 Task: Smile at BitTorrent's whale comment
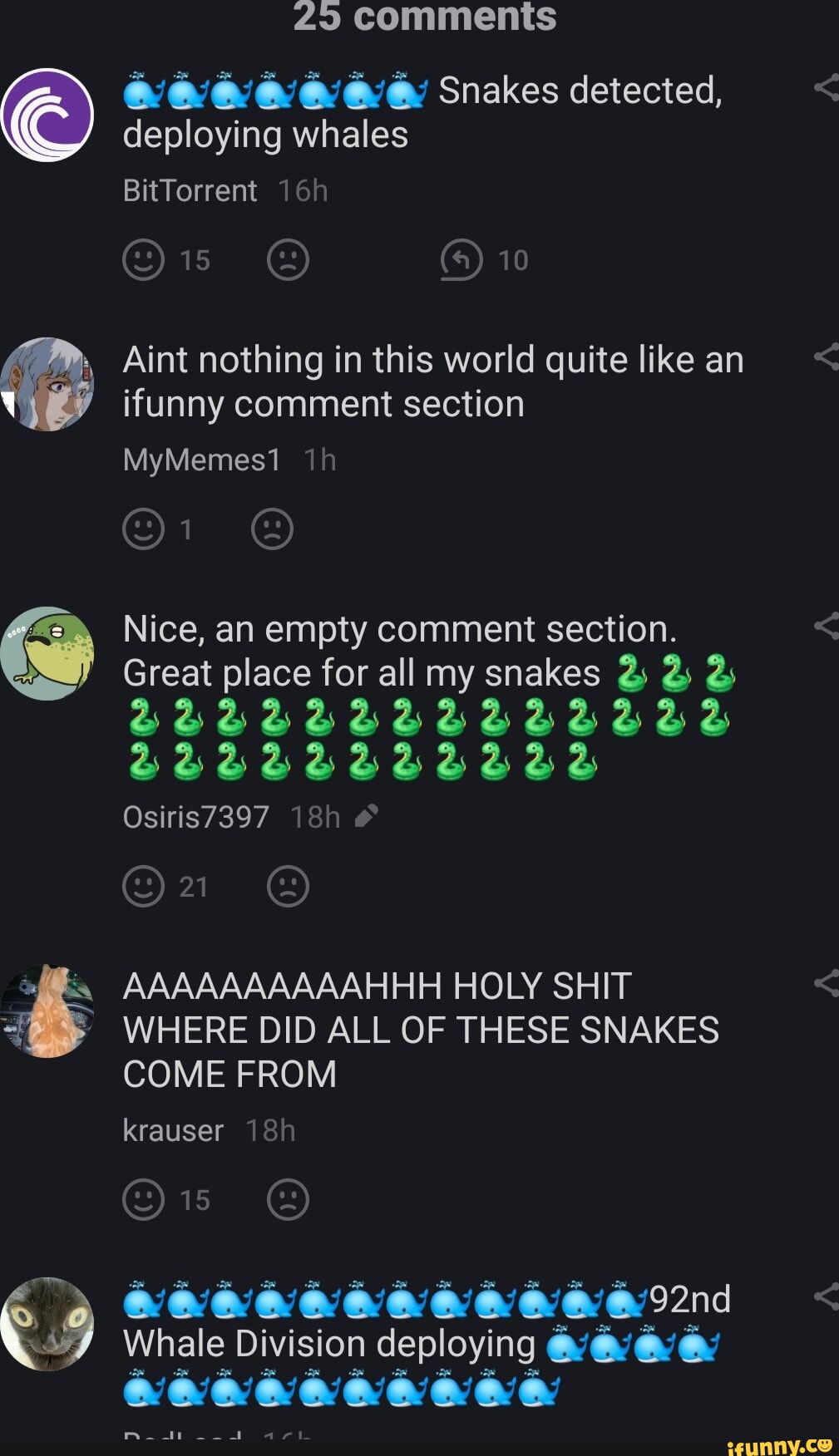tap(143, 260)
